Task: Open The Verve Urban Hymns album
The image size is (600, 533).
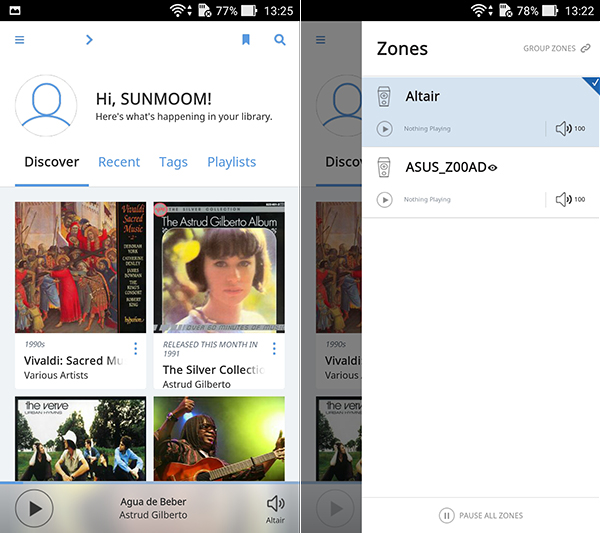Action: (80, 438)
